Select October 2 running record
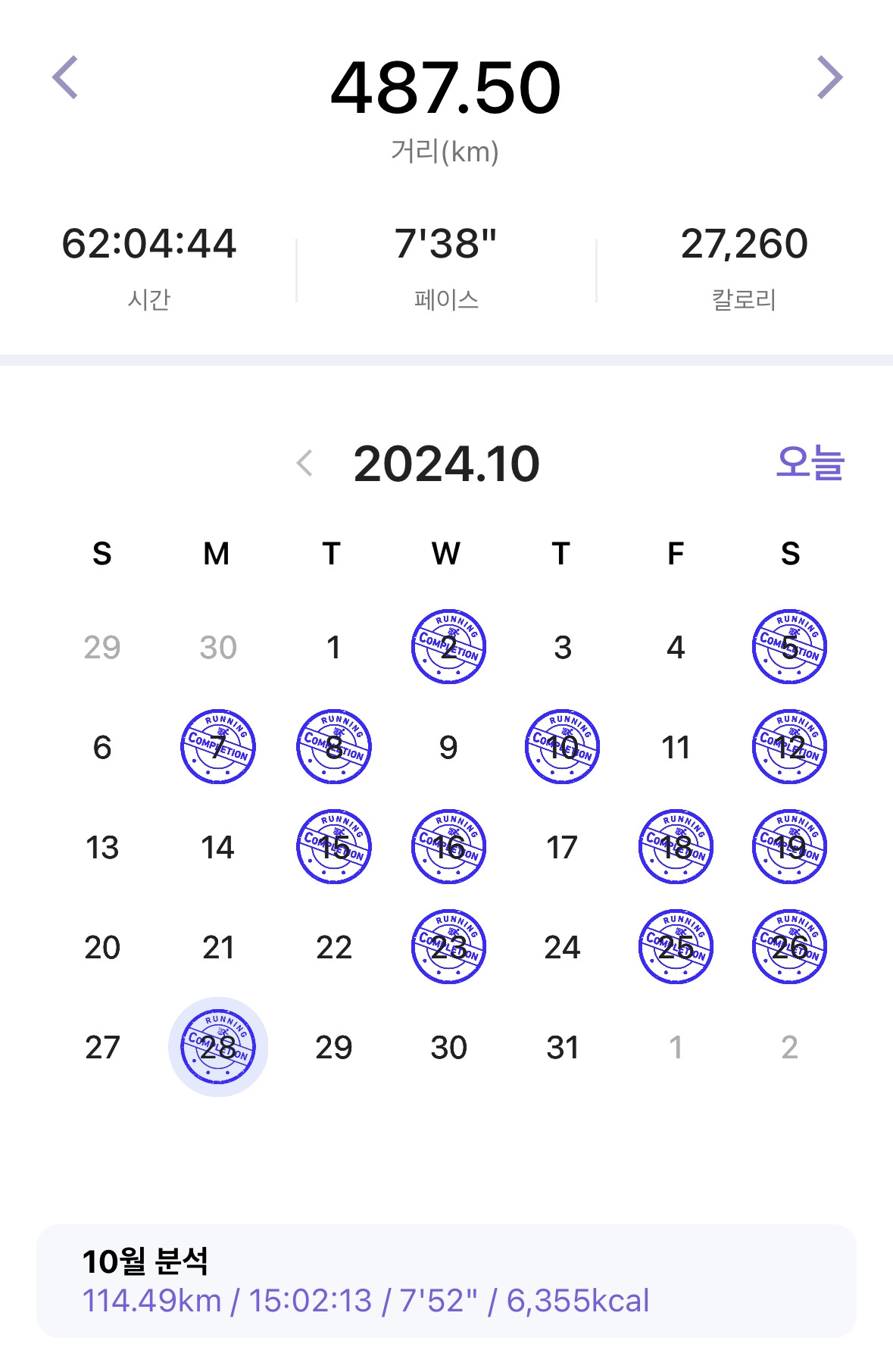893x1372 pixels. pyautogui.click(x=448, y=647)
